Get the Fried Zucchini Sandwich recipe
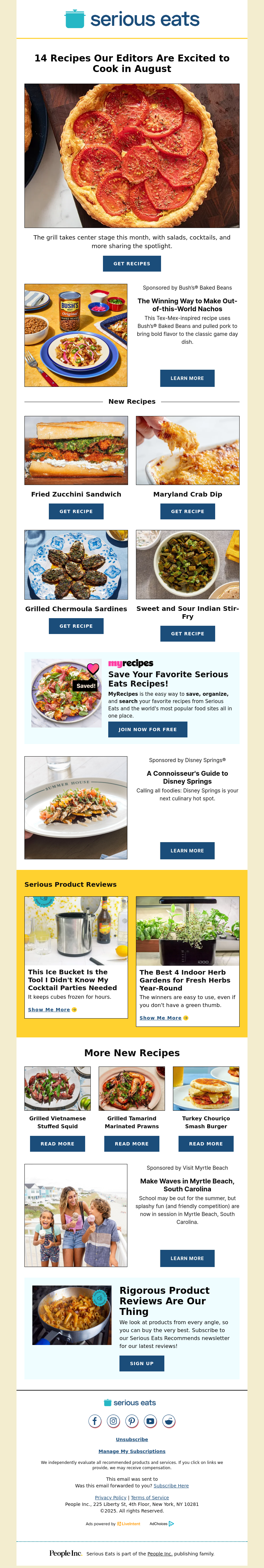This screenshot has width=264, height=1568. [x=76, y=511]
